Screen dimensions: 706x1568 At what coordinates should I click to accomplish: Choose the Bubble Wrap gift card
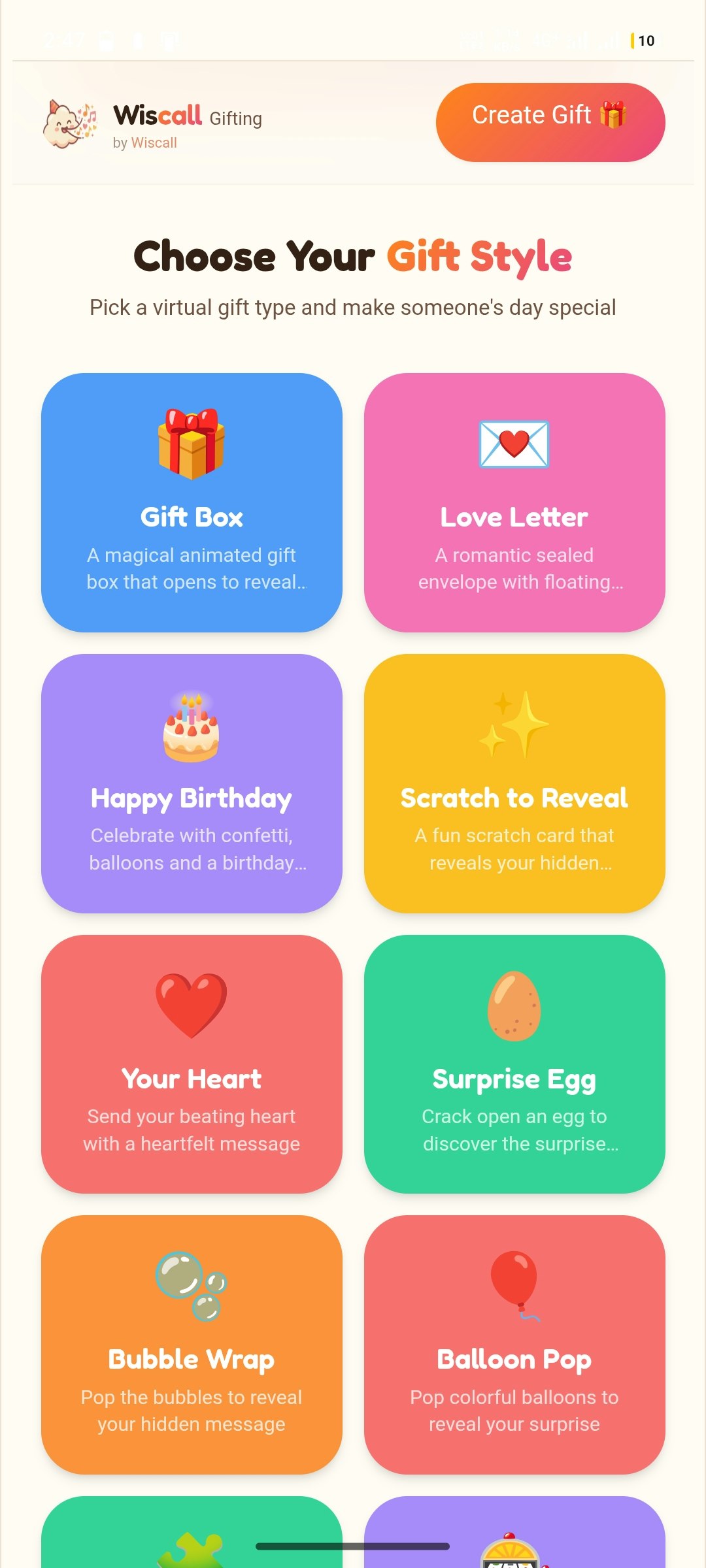[x=192, y=1345]
